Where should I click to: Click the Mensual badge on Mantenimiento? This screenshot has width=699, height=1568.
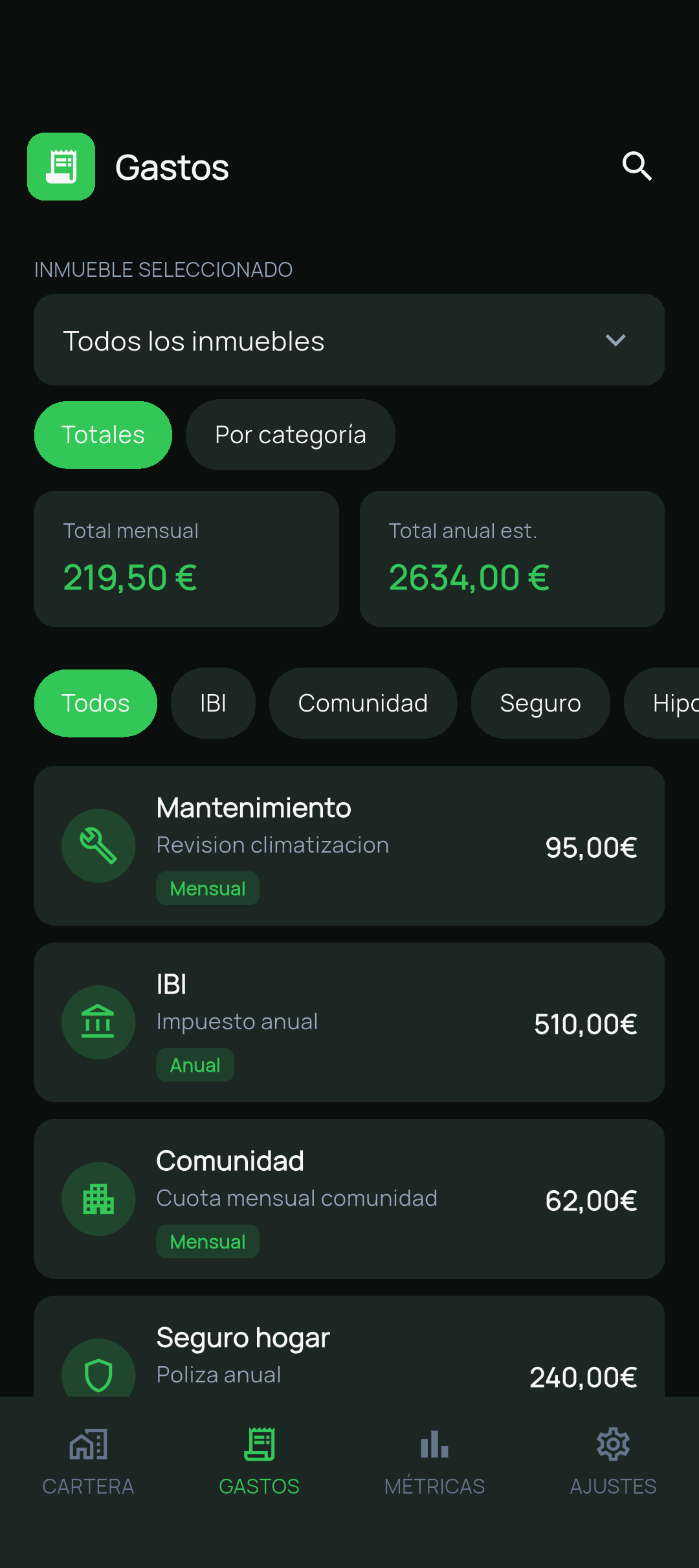(x=207, y=888)
